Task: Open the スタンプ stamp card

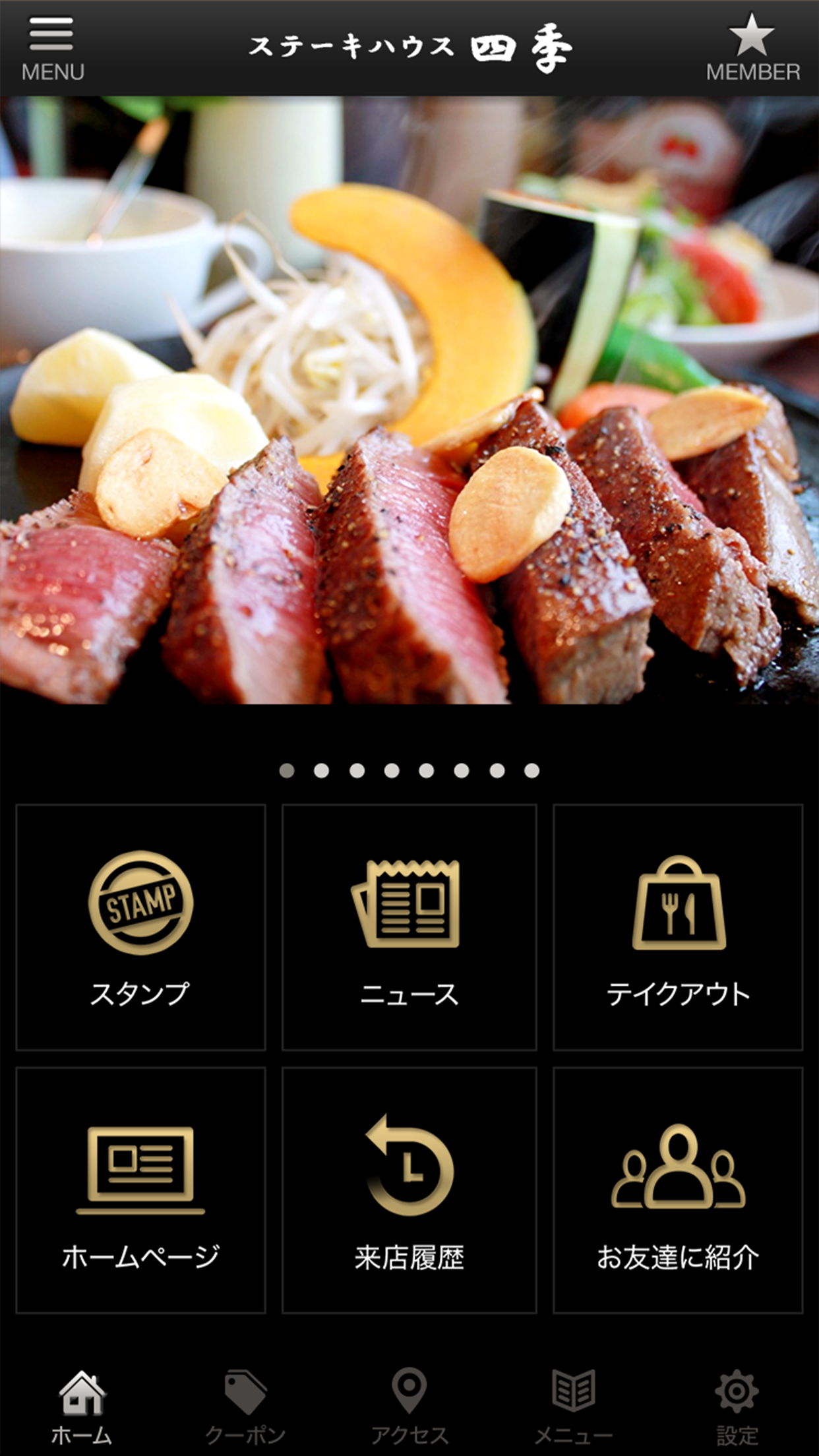Action: click(140, 926)
